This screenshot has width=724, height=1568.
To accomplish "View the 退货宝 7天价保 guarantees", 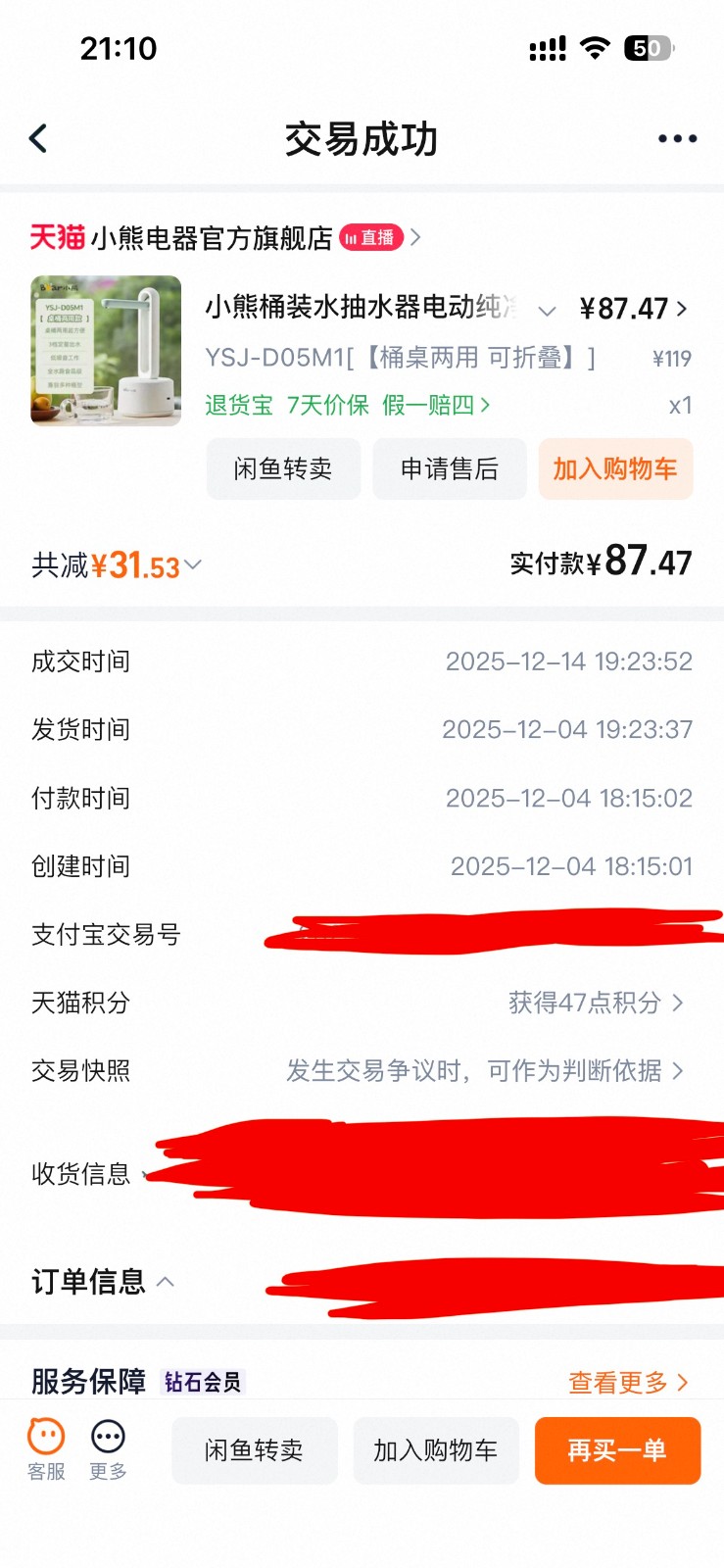I will 347,405.
